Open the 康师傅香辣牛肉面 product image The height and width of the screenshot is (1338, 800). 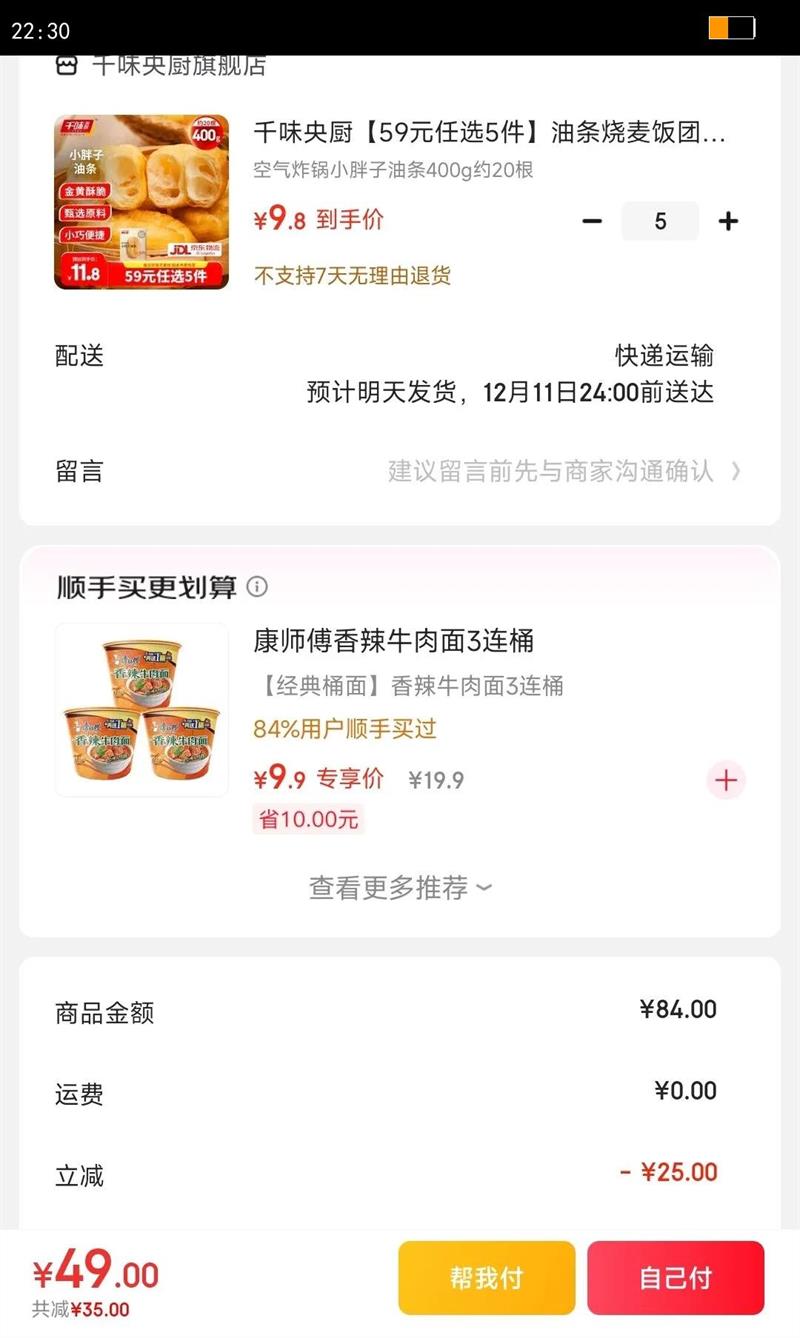tap(141, 710)
